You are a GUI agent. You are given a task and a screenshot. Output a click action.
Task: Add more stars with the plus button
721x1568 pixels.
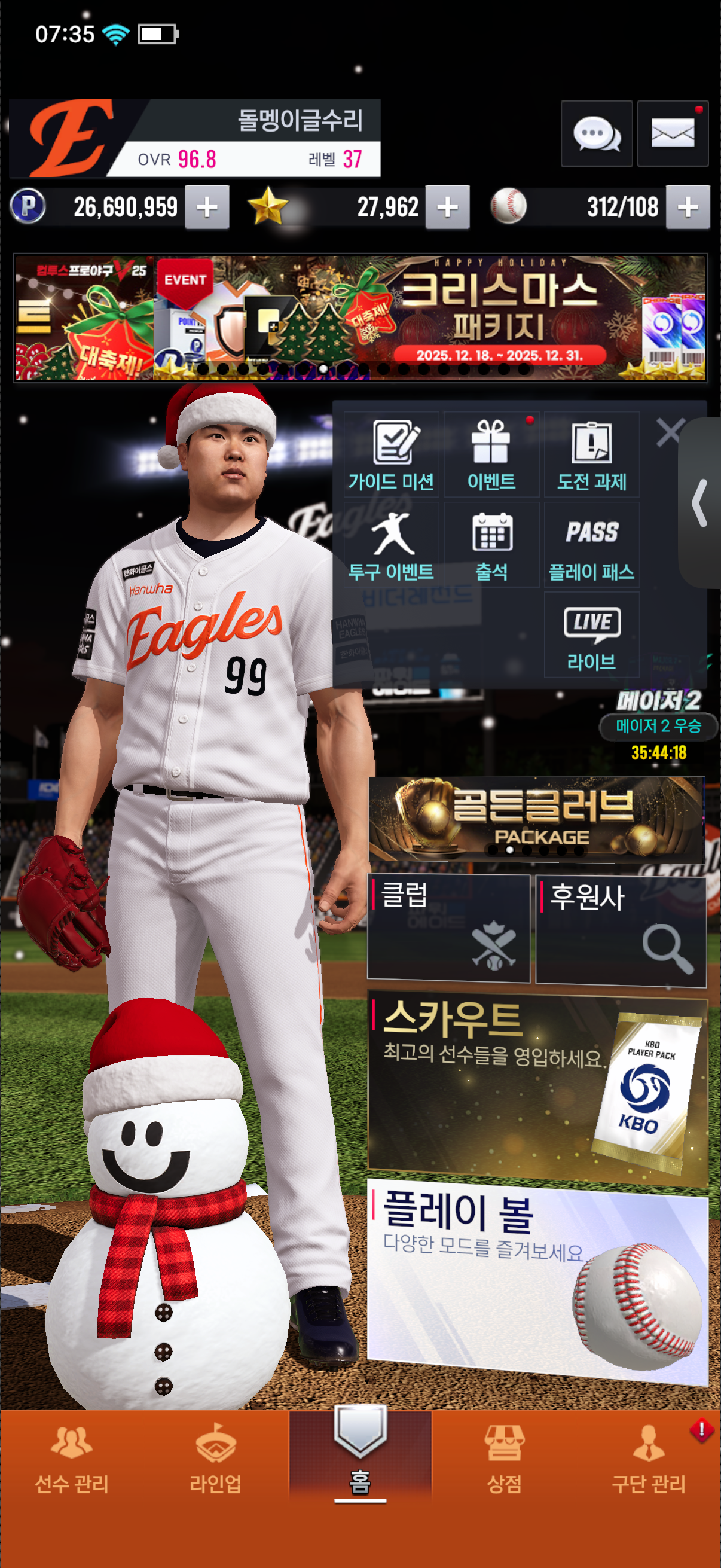[447, 207]
